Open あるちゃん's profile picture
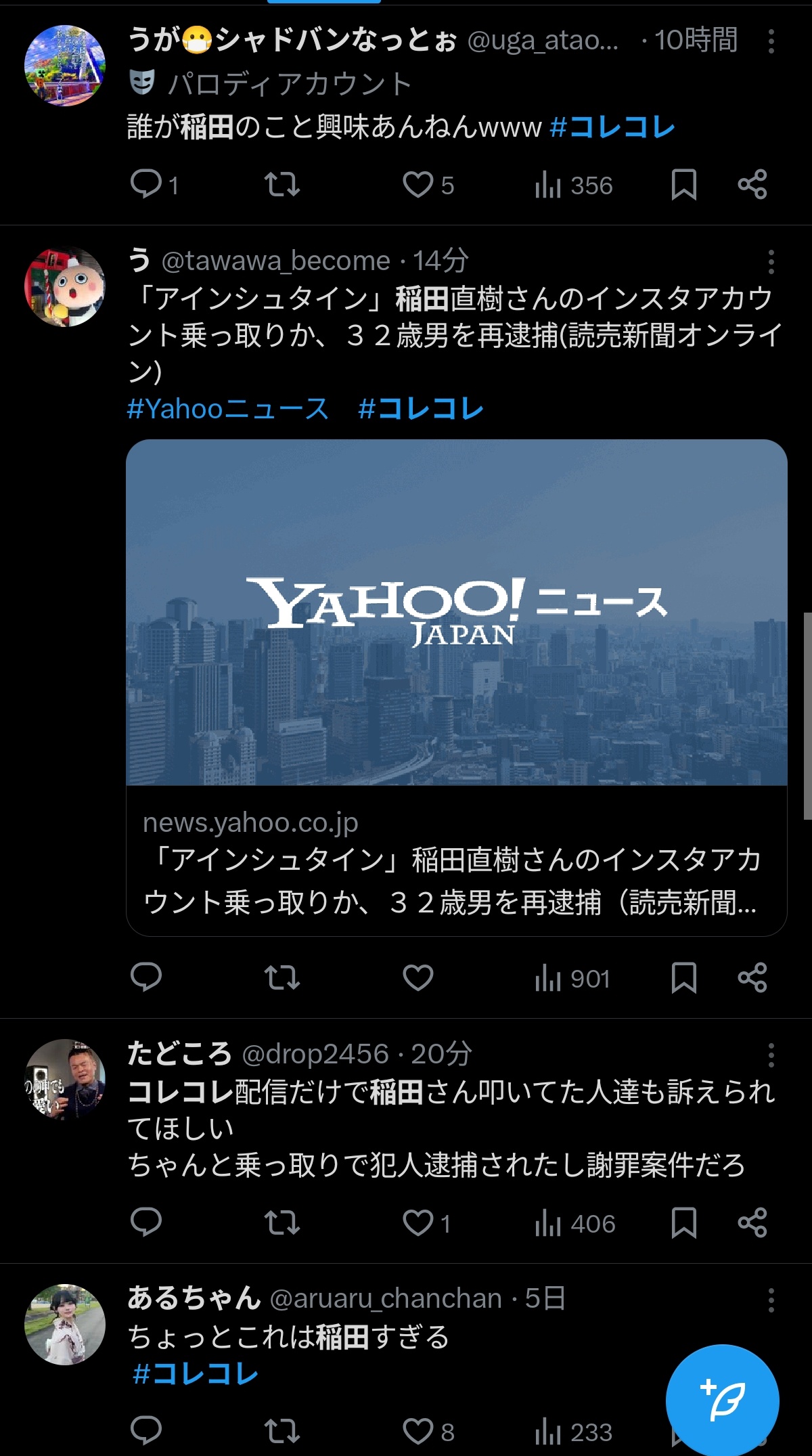 pyautogui.click(x=65, y=1324)
